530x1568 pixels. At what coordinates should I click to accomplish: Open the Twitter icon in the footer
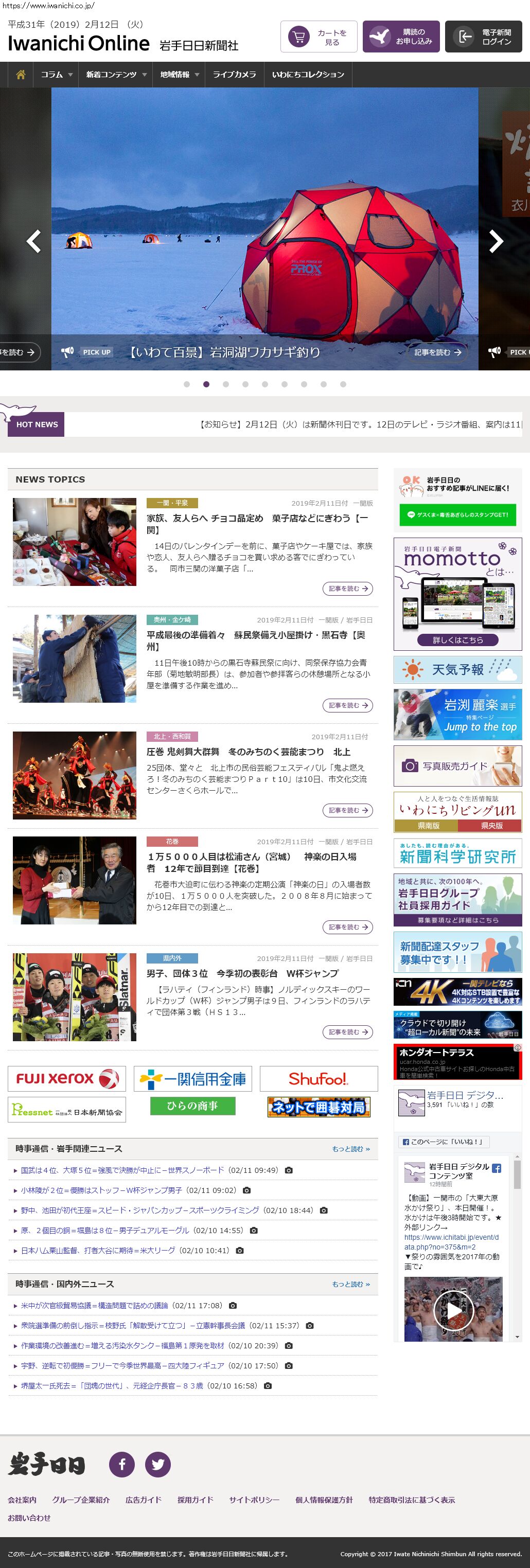click(158, 1464)
